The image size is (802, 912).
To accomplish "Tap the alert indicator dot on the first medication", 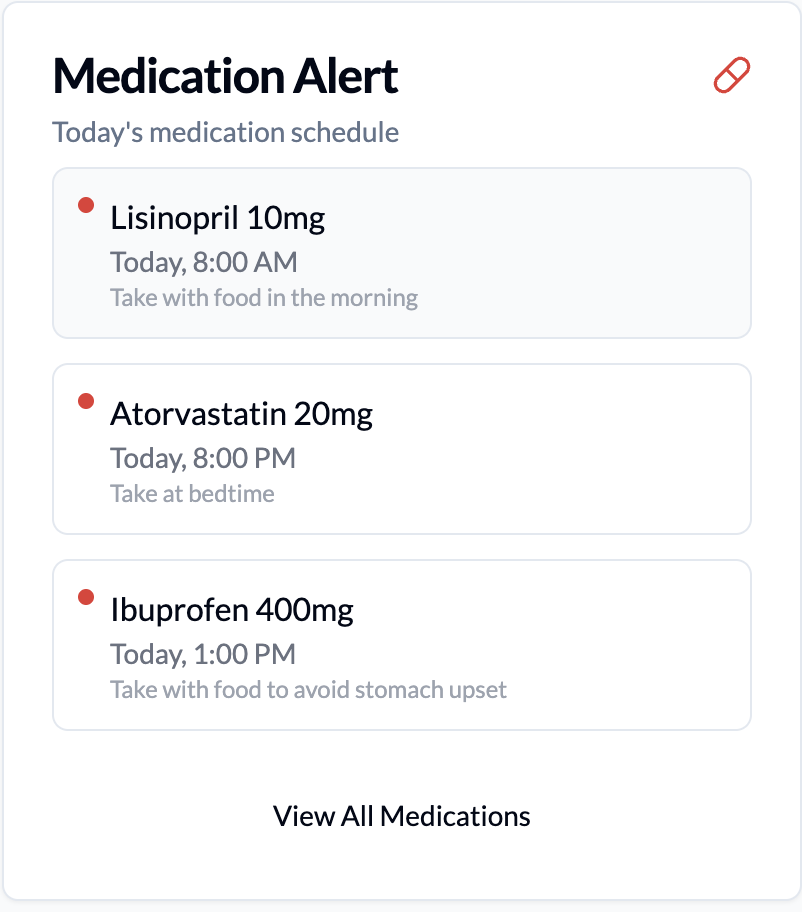I will tap(85, 203).
